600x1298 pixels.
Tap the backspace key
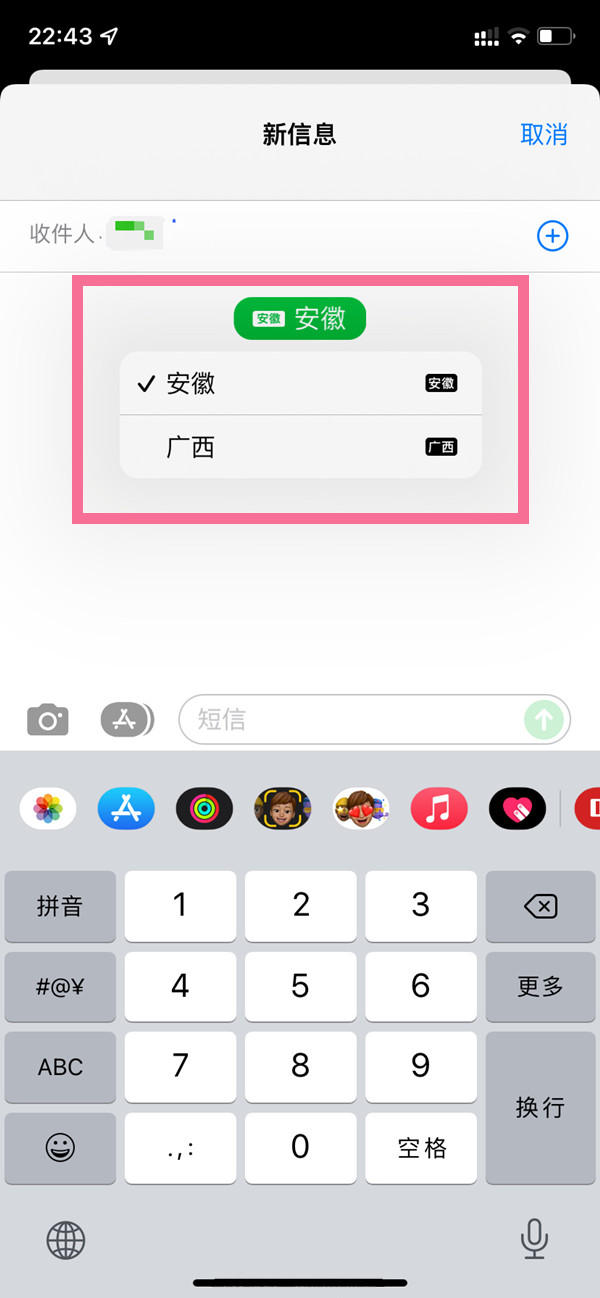tap(540, 906)
